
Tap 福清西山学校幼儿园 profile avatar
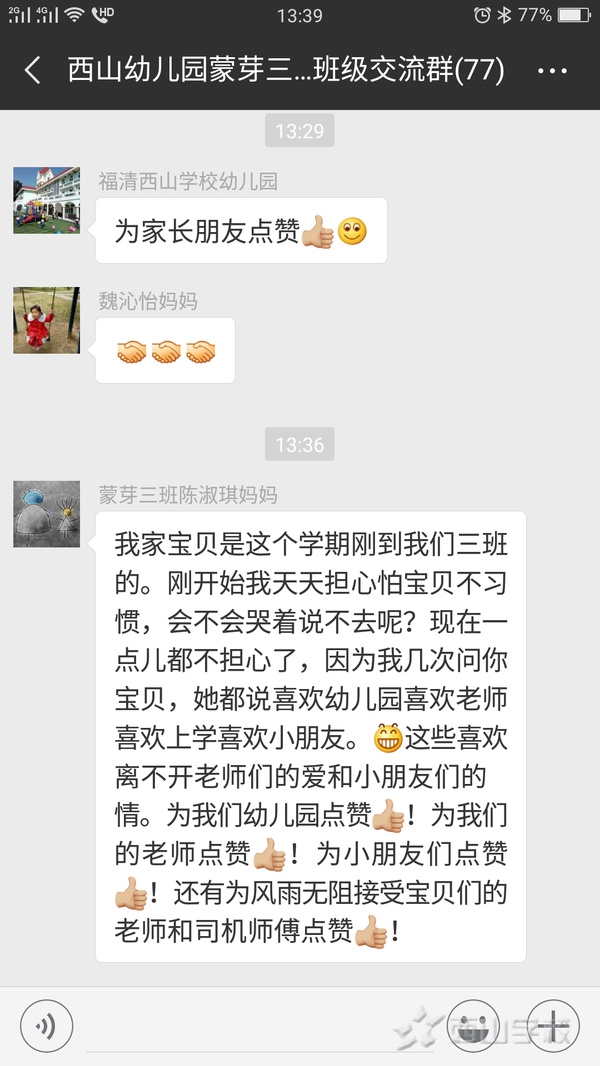point(46,200)
